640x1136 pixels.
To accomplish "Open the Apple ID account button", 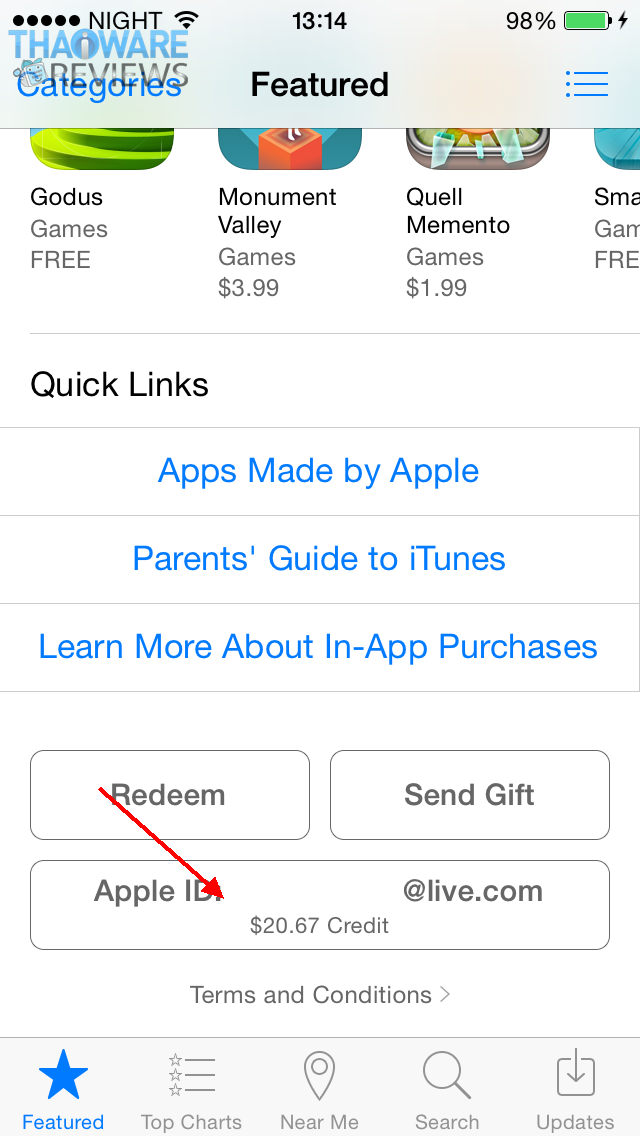I will point(319,904).
